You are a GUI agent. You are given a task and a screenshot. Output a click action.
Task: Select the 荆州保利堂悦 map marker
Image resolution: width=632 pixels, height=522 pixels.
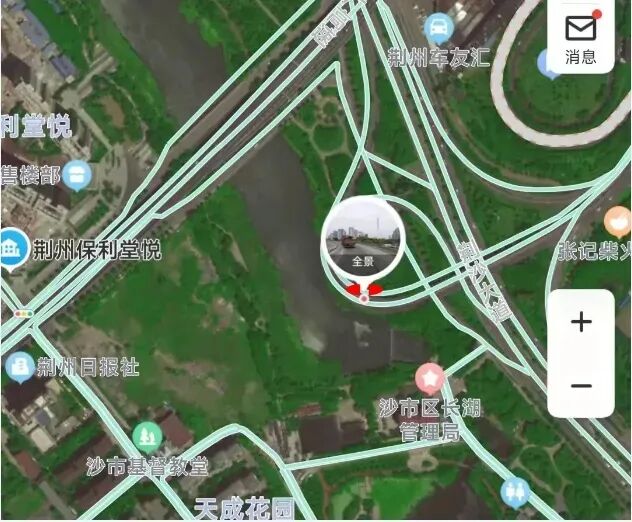[x=13, y=245]
